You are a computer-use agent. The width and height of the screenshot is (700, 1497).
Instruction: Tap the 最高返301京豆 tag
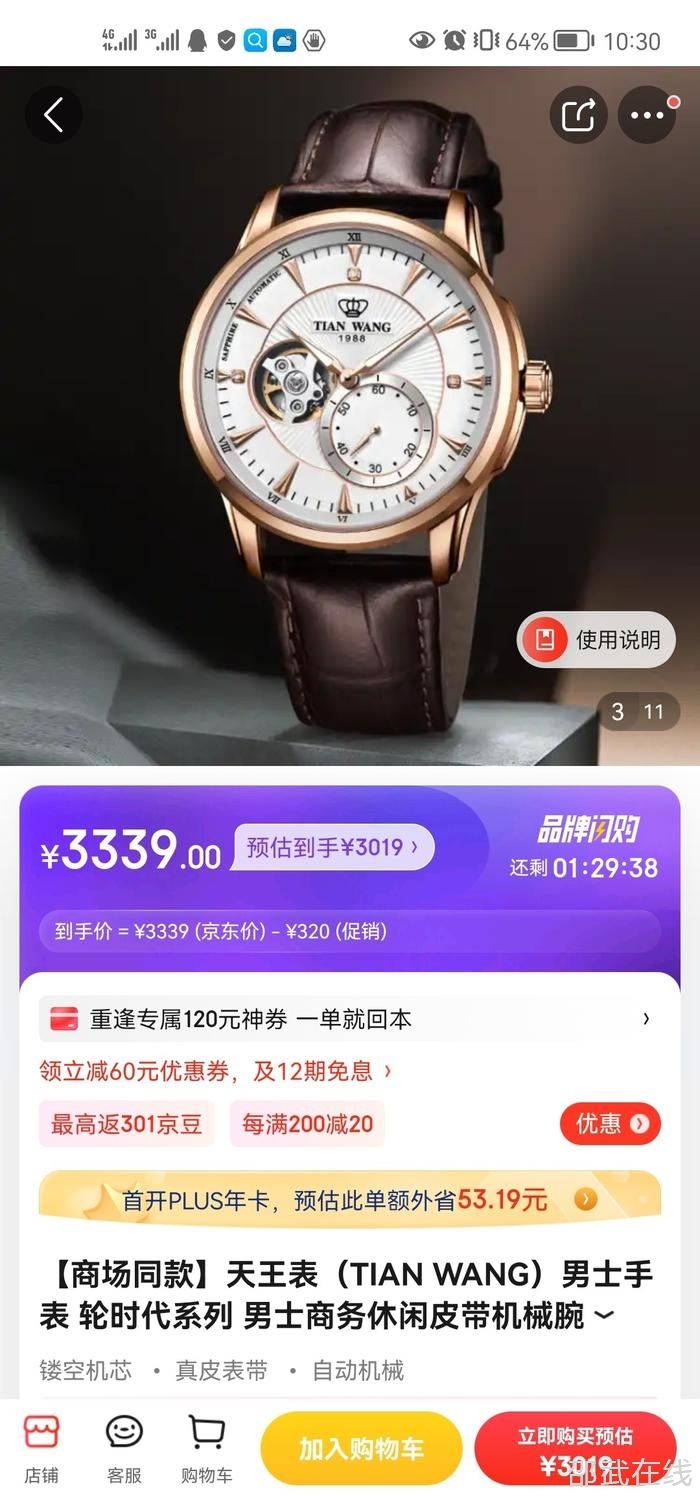pyautogui.click(x=126, y=1123)
